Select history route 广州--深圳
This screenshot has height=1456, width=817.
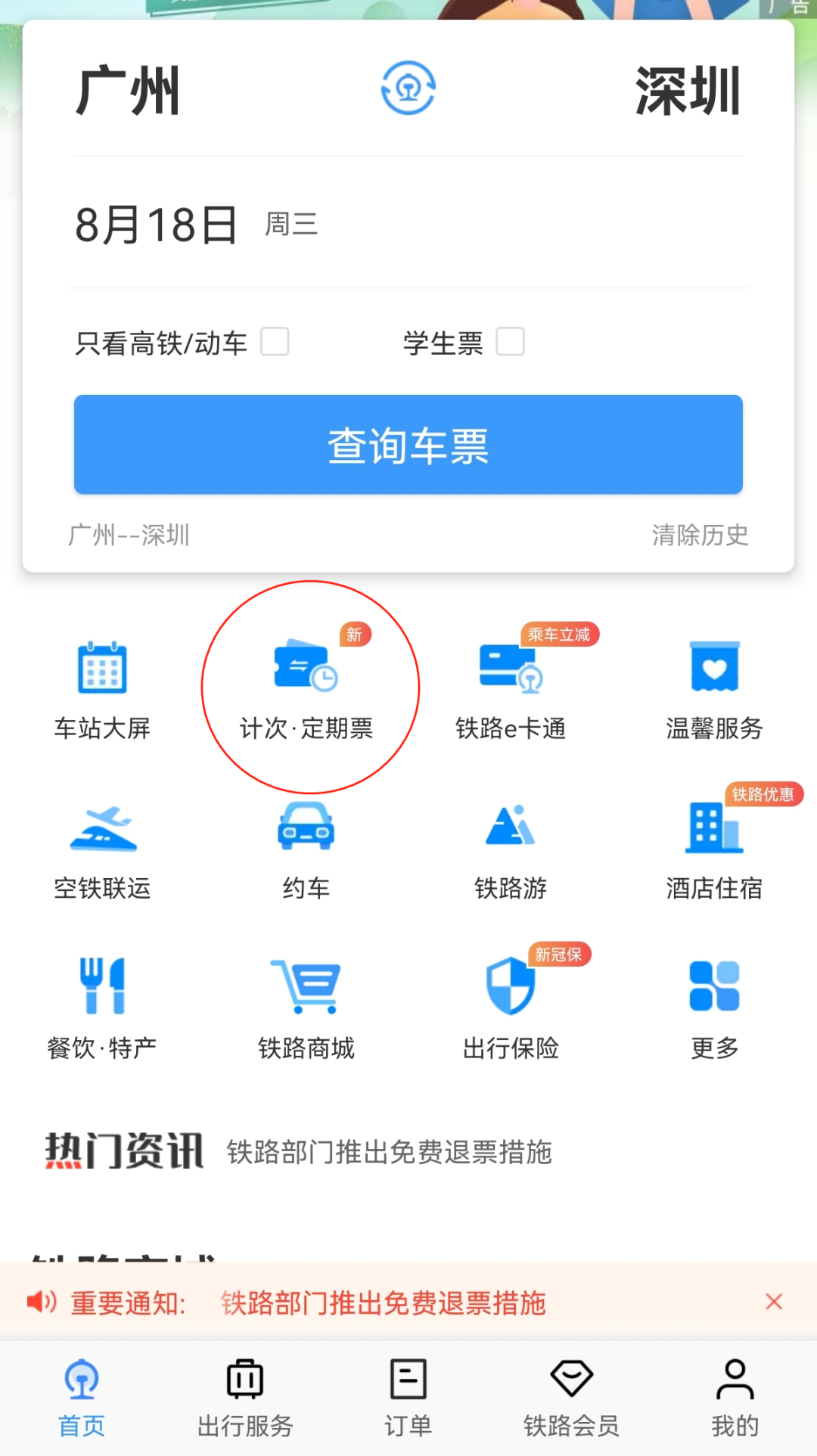pos(129,535)
